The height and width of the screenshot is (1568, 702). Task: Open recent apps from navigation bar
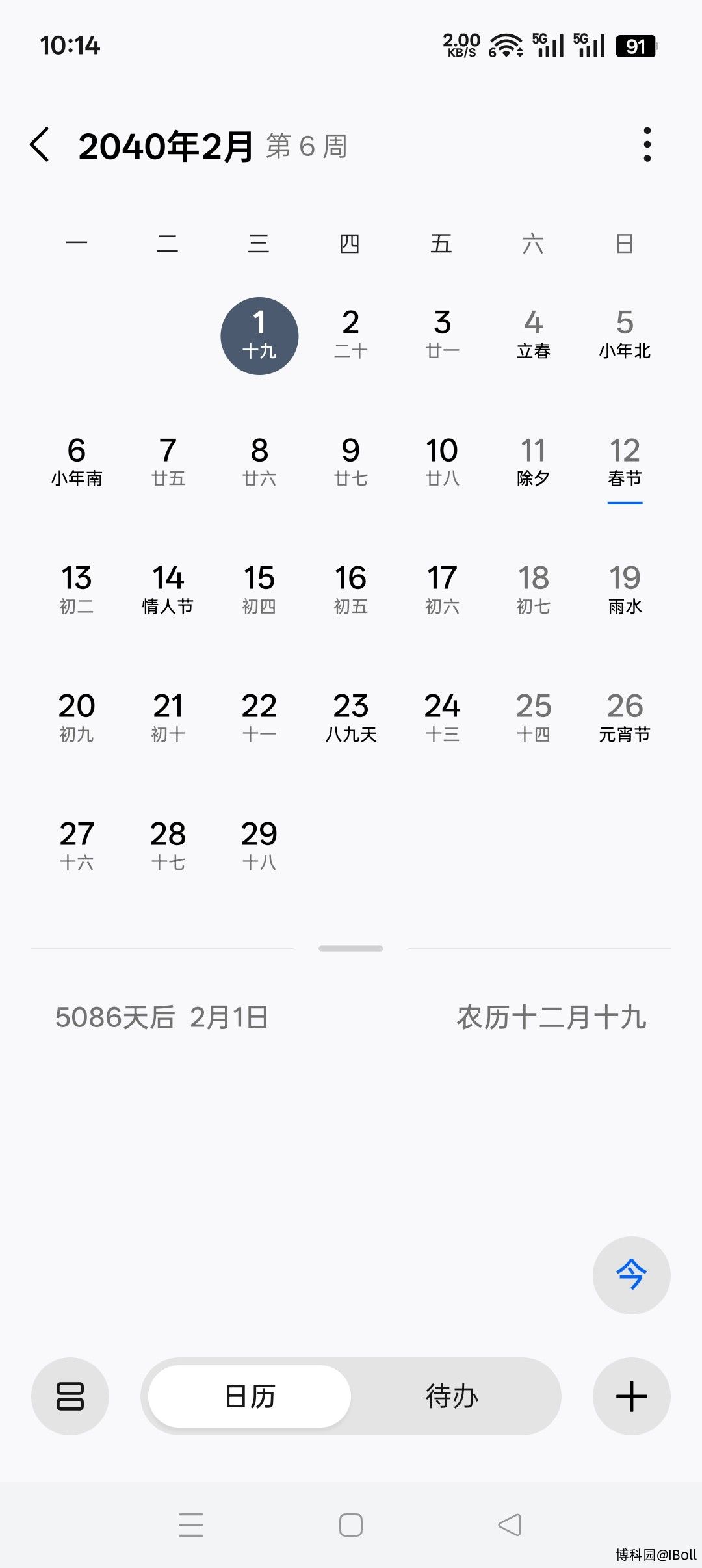coord(191,1524)
